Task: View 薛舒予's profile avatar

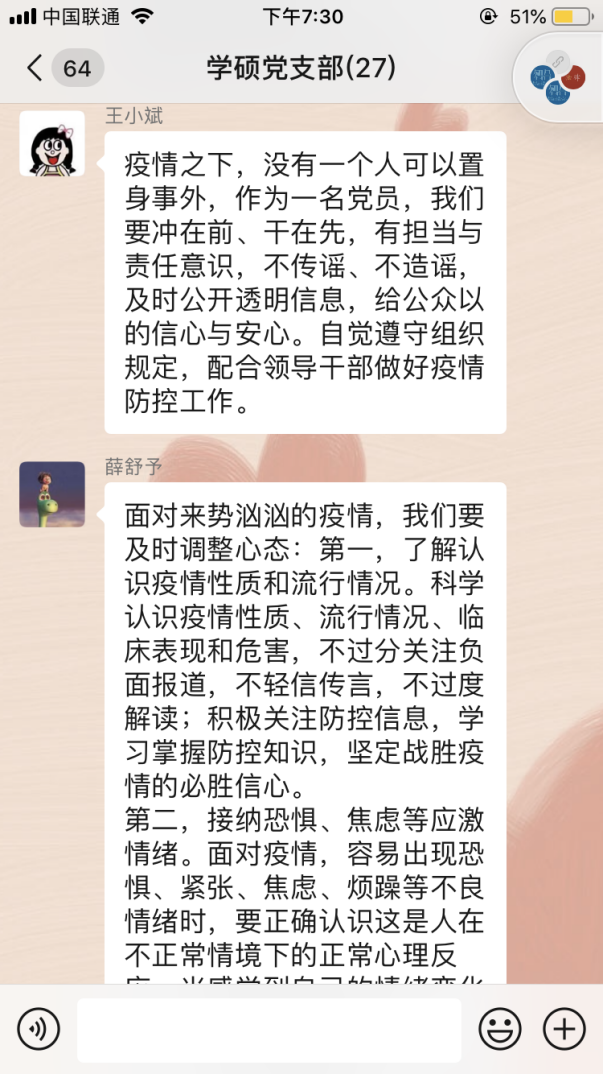Action: [x=52, y=494]
